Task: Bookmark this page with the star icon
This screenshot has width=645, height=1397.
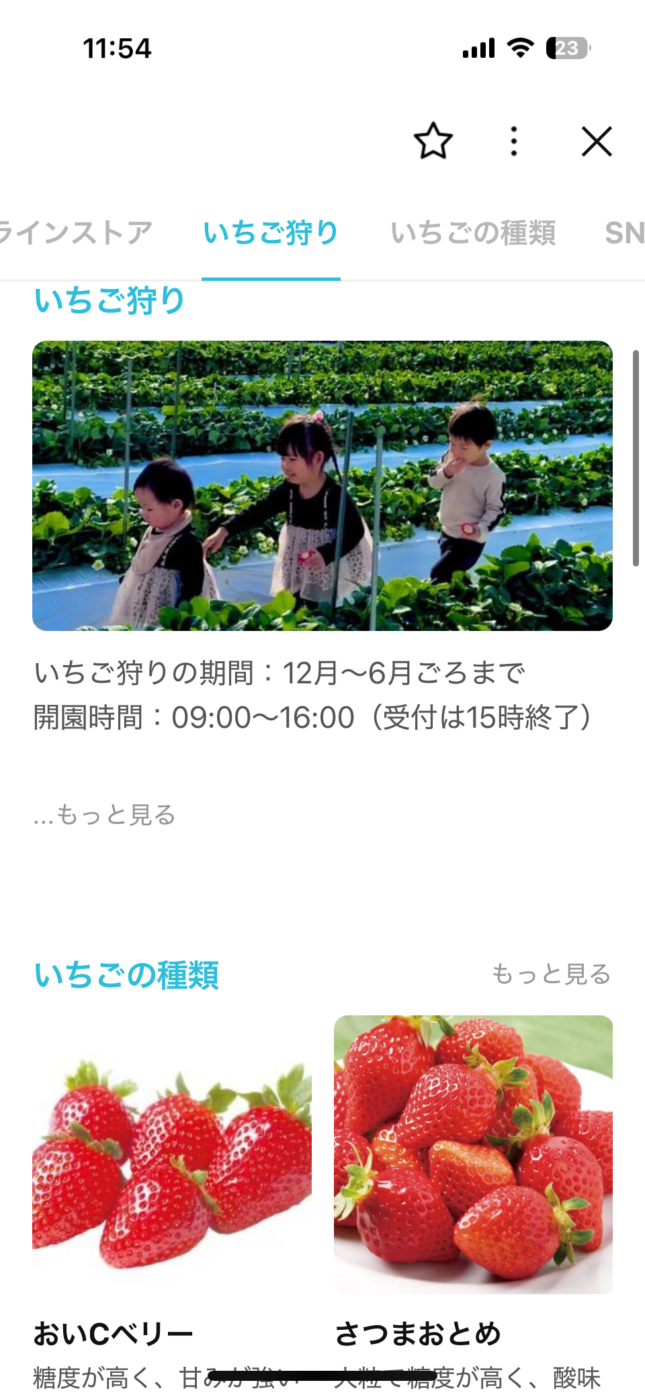Action: (433, 141)
